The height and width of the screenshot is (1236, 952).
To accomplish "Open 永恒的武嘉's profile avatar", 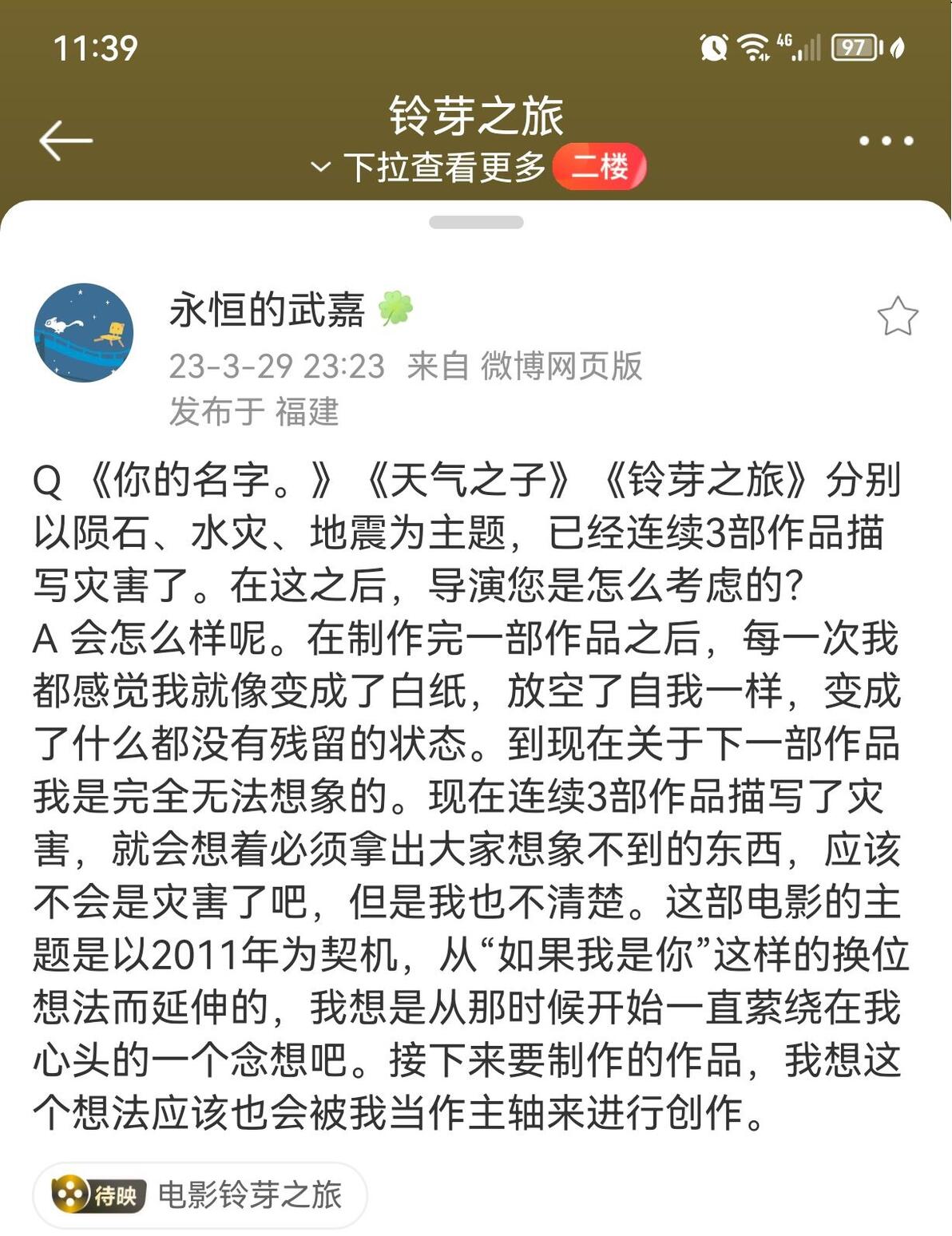I will pos(84,332).
